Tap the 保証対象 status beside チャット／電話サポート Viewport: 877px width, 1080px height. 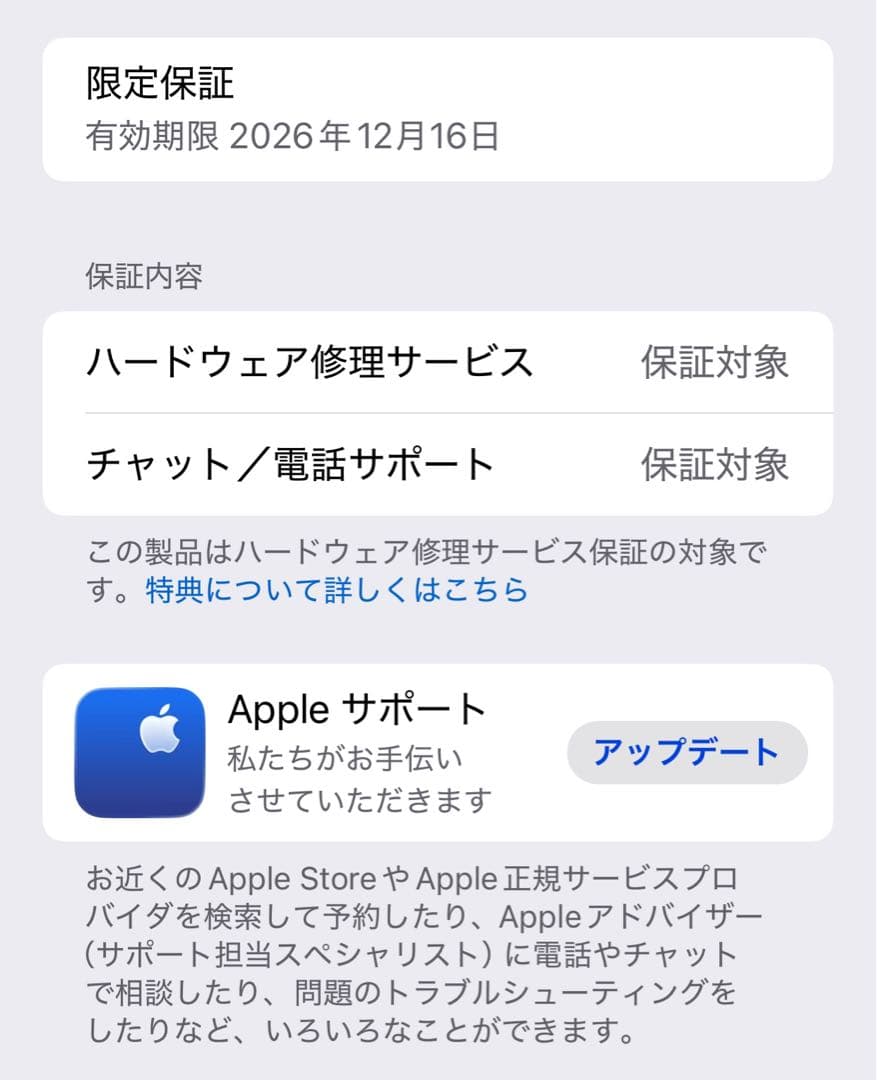click(x=713, y=464)
